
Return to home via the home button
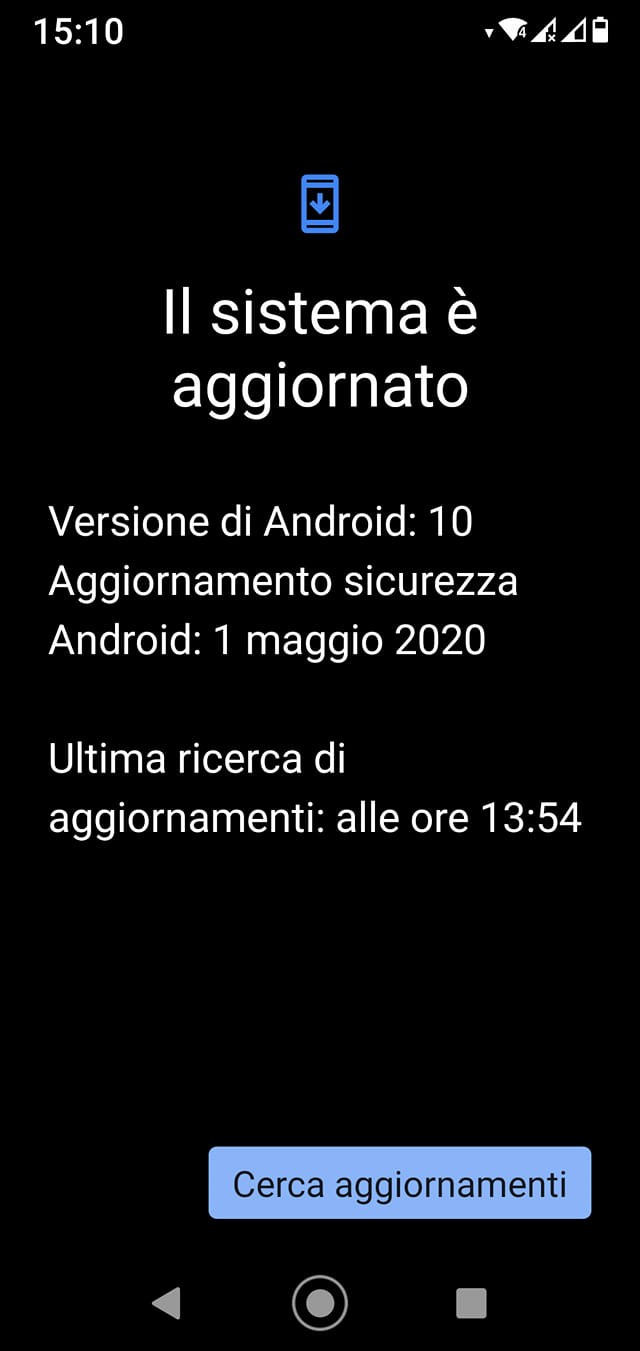[320, 1303]
